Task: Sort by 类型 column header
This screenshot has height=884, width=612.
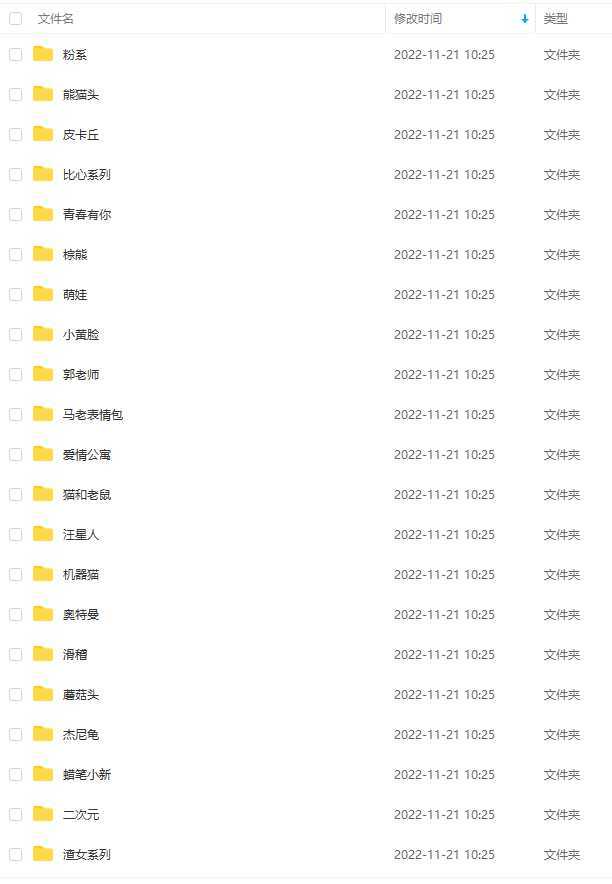Action: pos(556,18)
